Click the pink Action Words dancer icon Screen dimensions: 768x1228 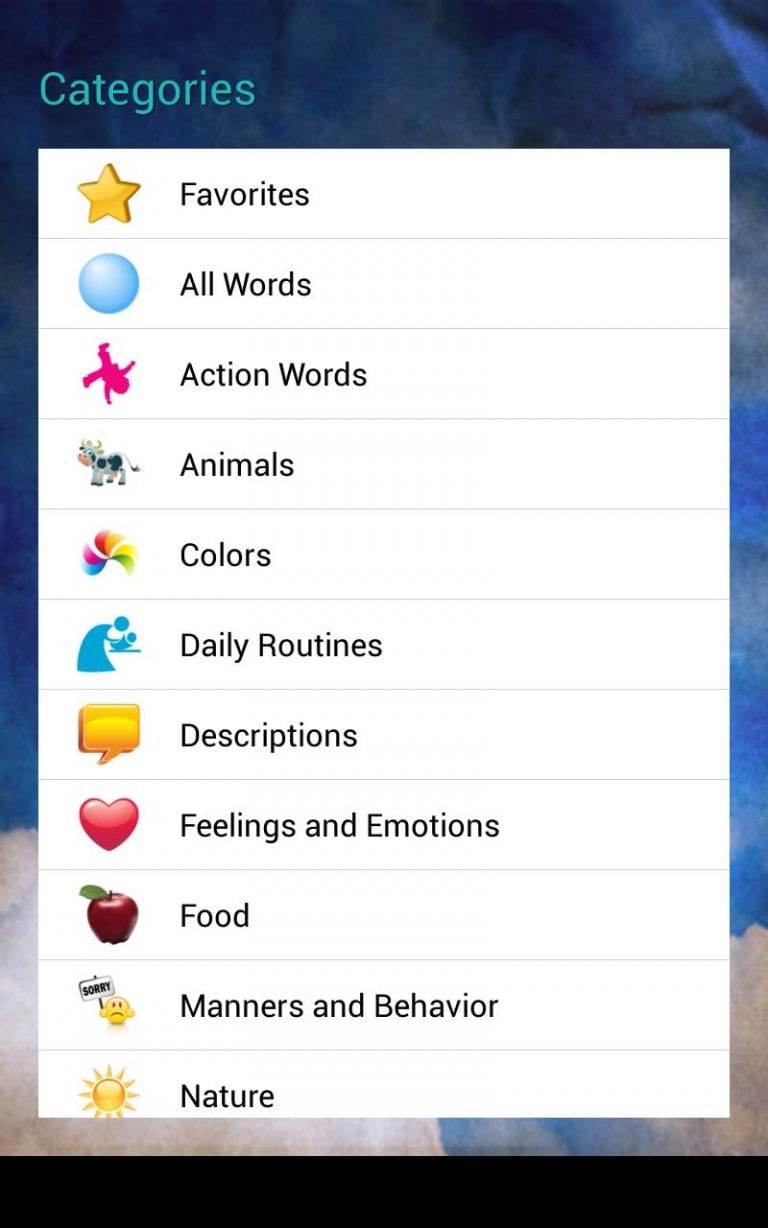[109, 374]
